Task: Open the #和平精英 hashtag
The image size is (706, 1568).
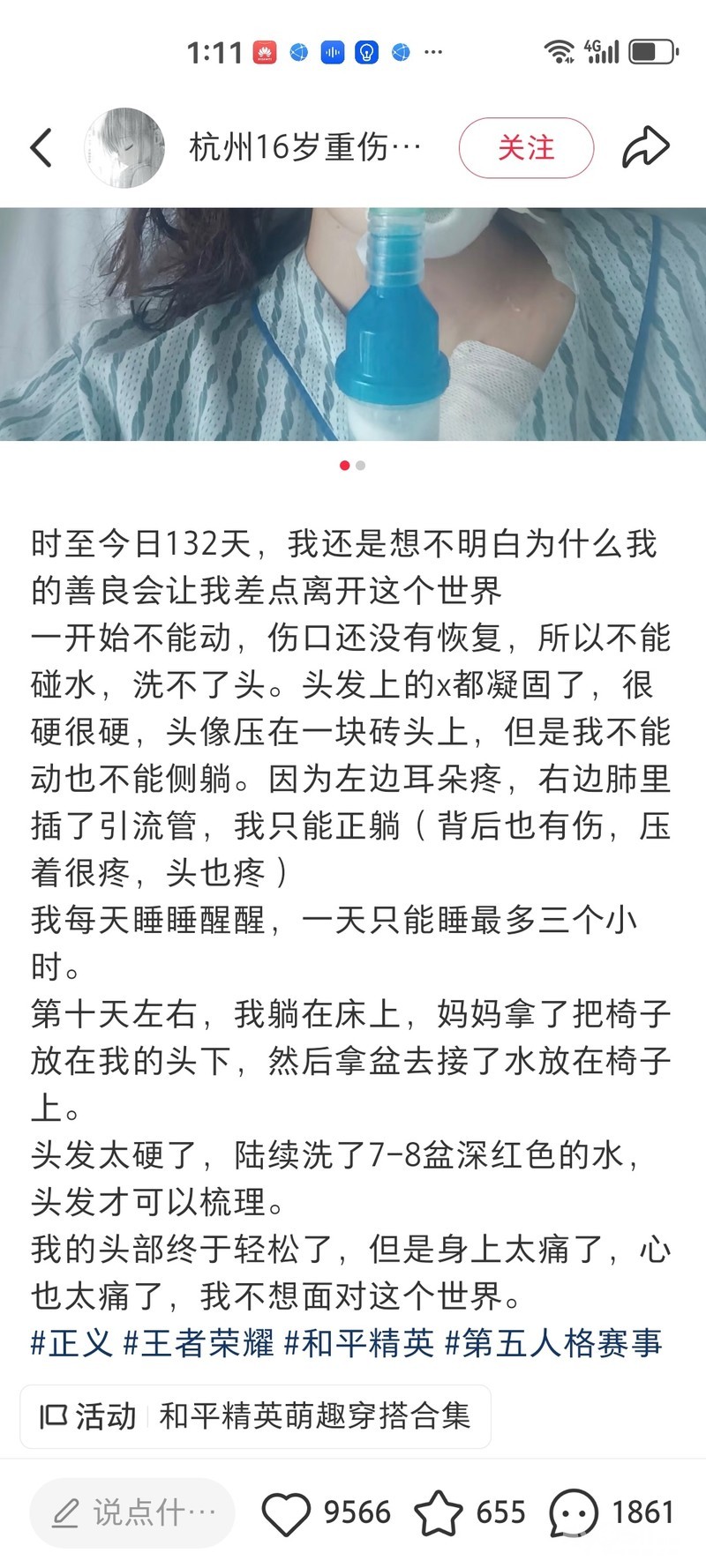Action: tap(359, 1343)
